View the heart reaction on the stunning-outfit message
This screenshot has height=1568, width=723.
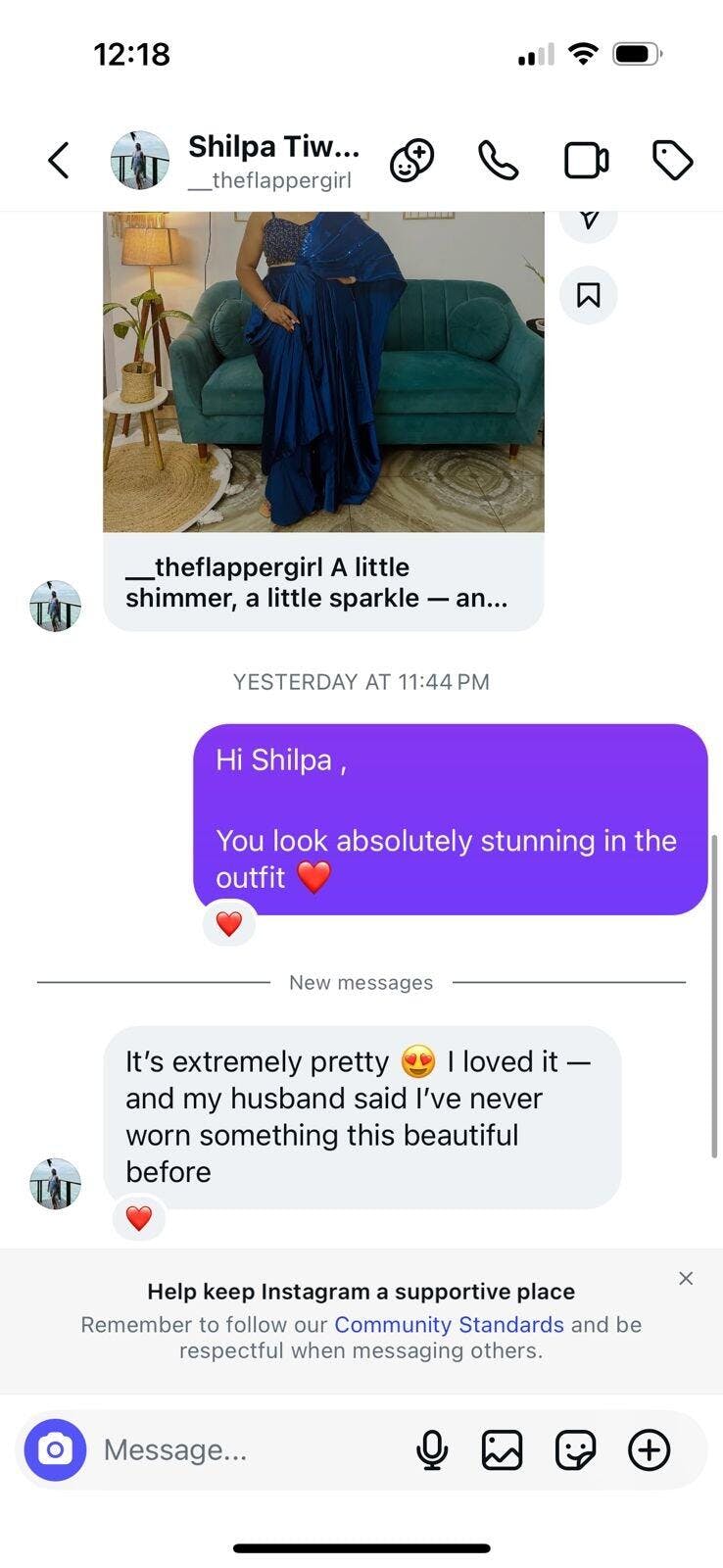[229, 923]
